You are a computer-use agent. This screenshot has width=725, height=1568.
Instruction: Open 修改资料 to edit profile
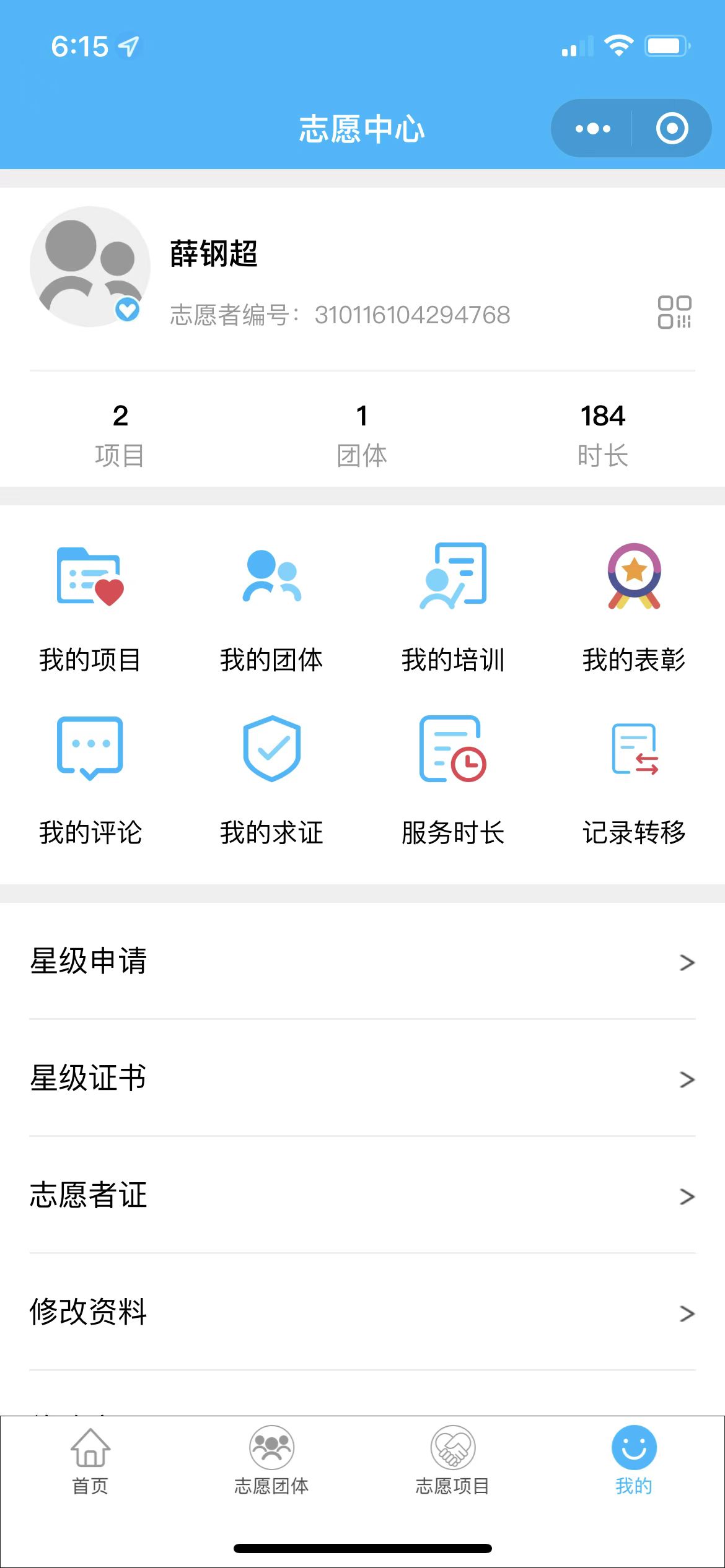coord(362,1312)
